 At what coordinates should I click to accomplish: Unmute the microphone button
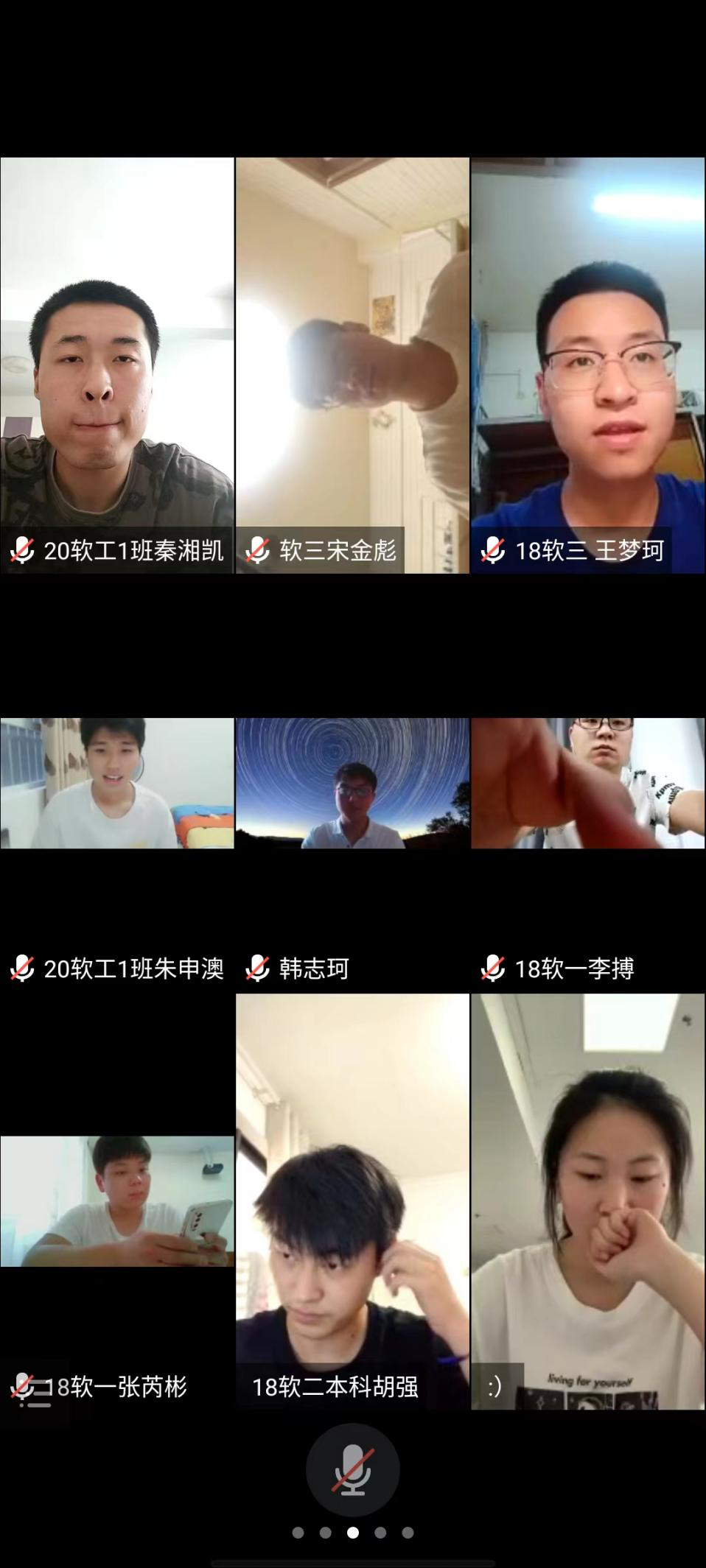[352, 1469]
